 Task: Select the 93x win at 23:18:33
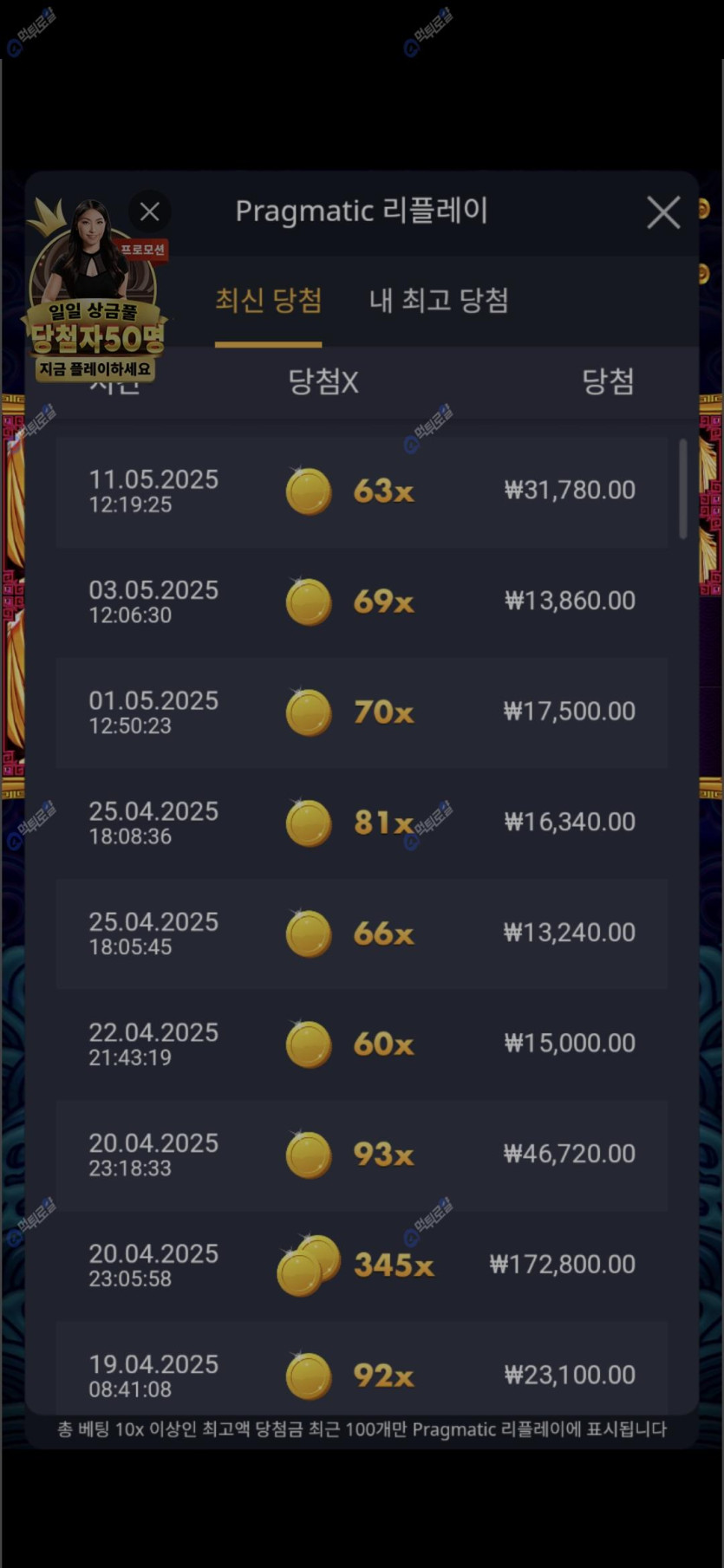362,1155
